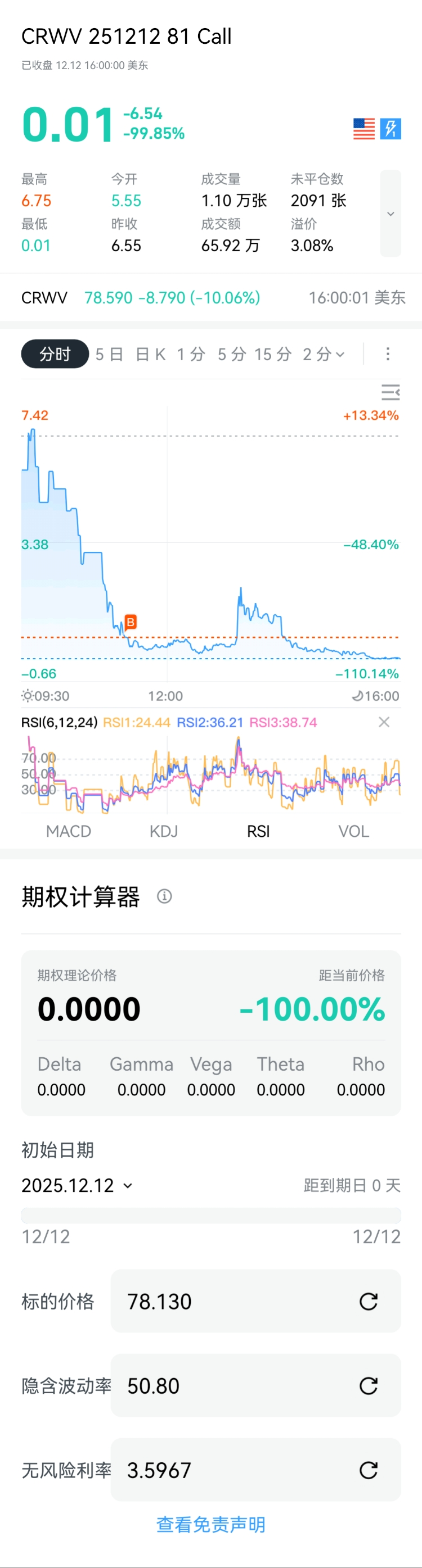The height and width of the screenshot is (1568, 422).
Task: Show info about 期权计算器
Action: pos(164,896)
